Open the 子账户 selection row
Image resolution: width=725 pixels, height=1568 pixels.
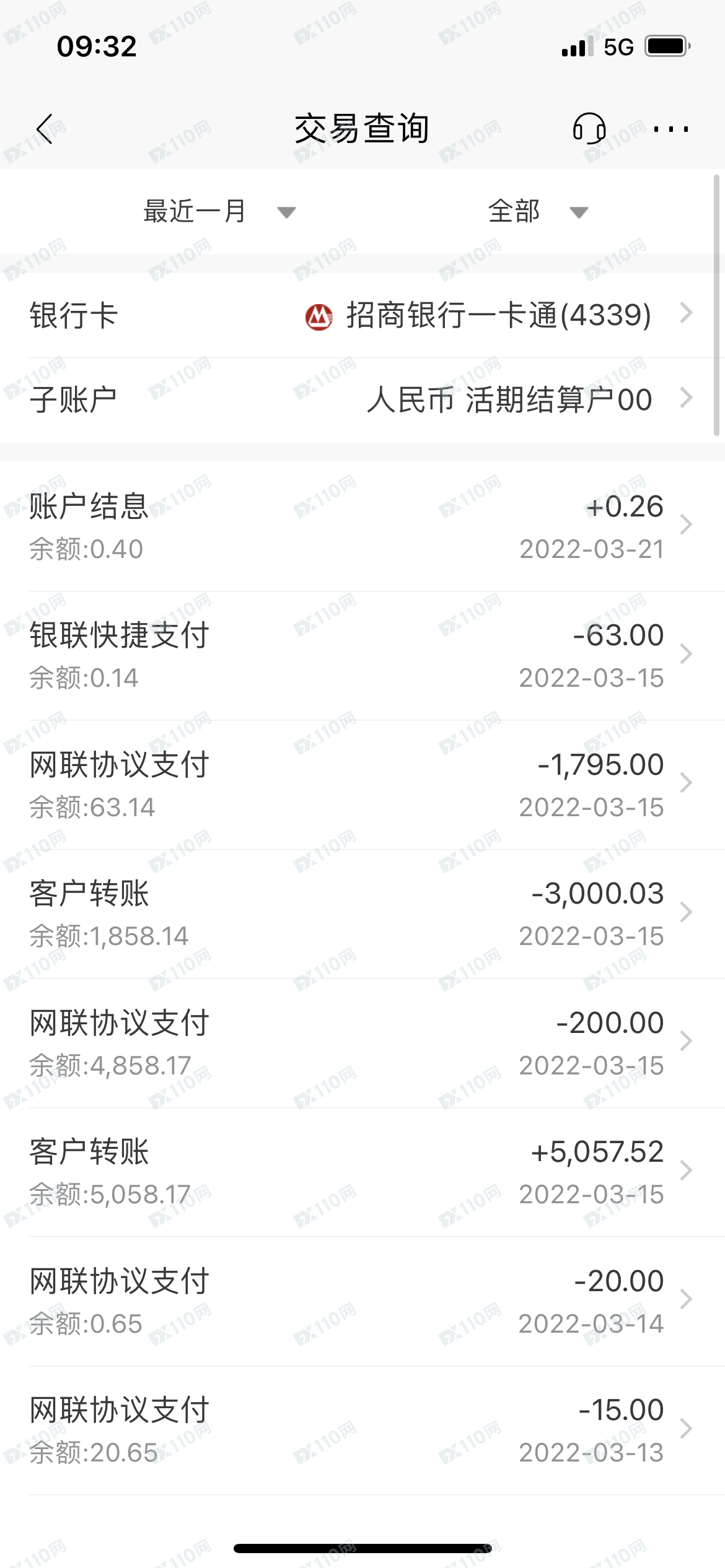tap(362, 399)
